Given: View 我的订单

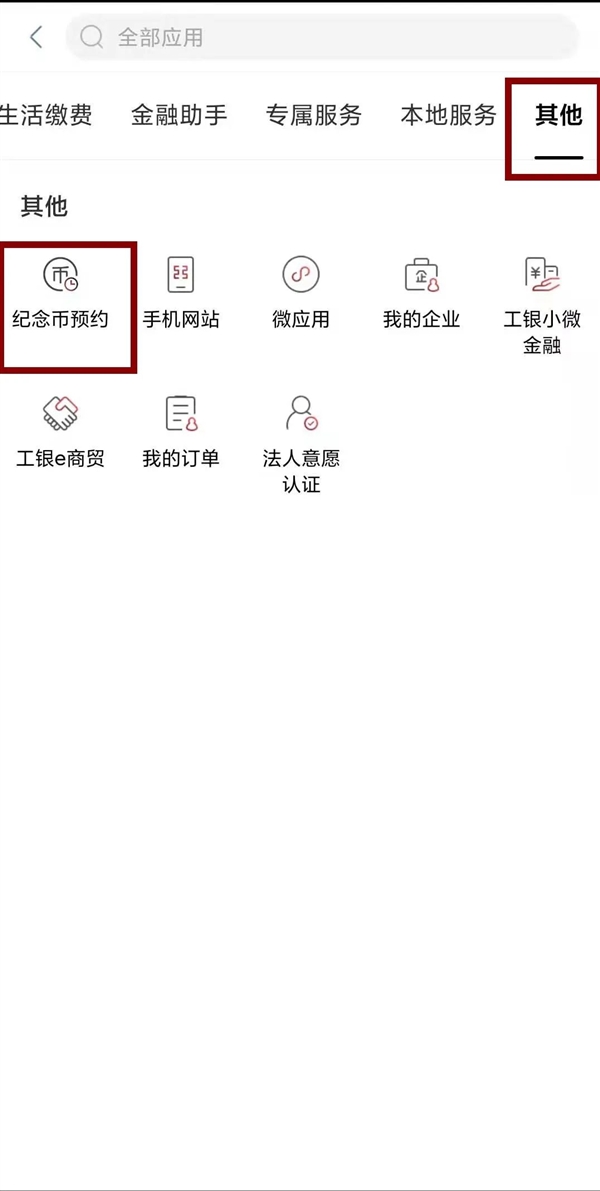Looking at the screenshot, I should 181,432.
